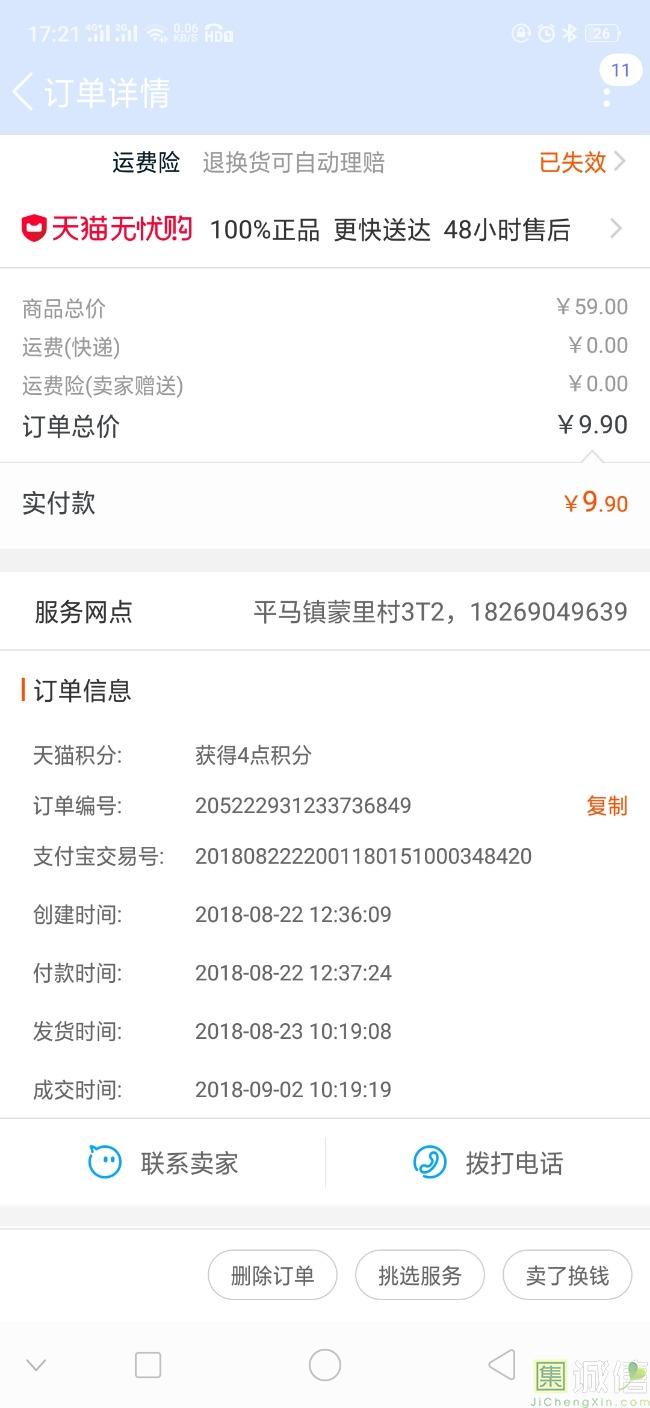Open the recent apps view

pyautogui.click(x=148, y=1365)
